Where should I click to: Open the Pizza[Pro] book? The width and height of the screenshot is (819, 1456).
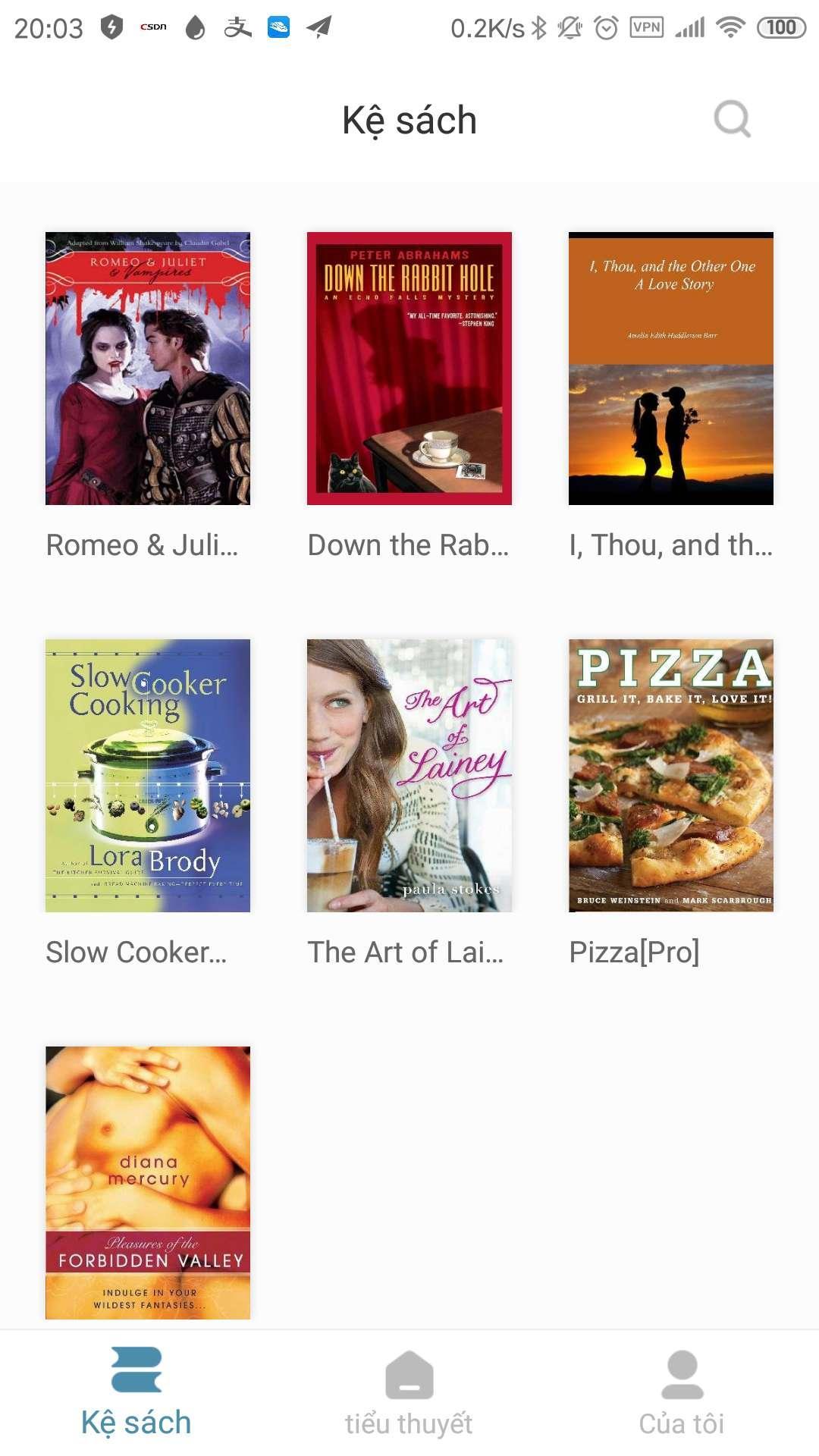click(x=671, y=775)
